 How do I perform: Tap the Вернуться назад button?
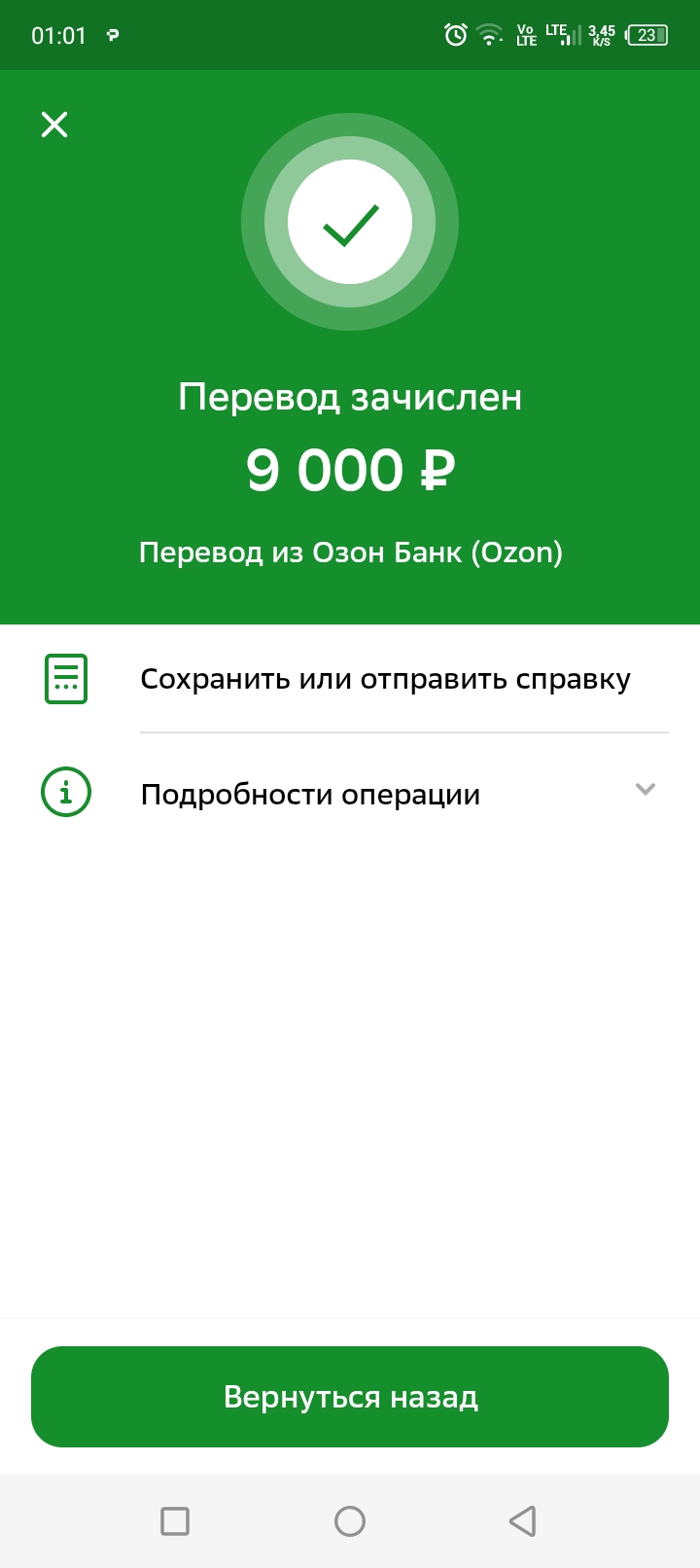click(x=350, y=1397)
